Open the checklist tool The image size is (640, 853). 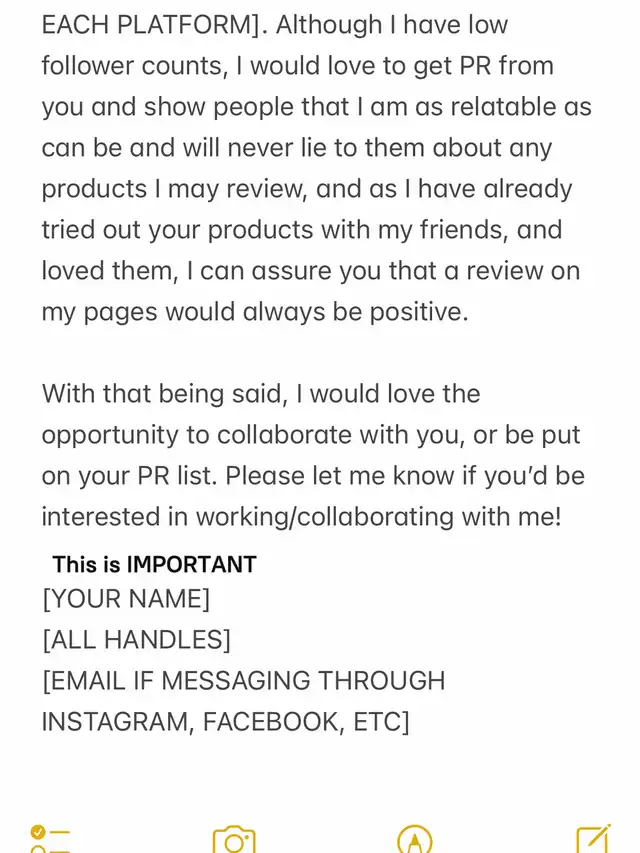[50, 839]
